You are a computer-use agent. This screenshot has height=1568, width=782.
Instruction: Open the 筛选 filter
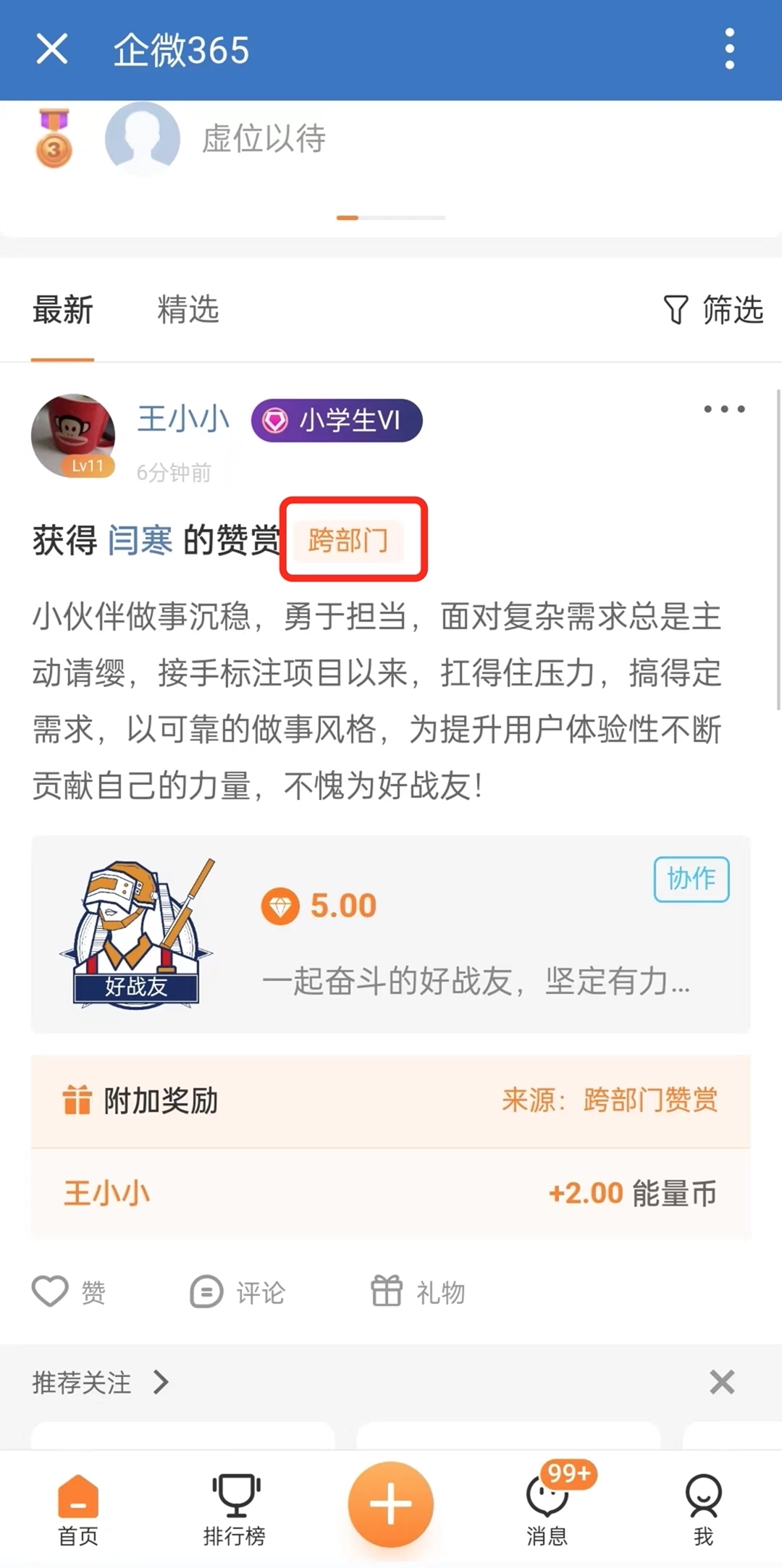pos(714,310)
